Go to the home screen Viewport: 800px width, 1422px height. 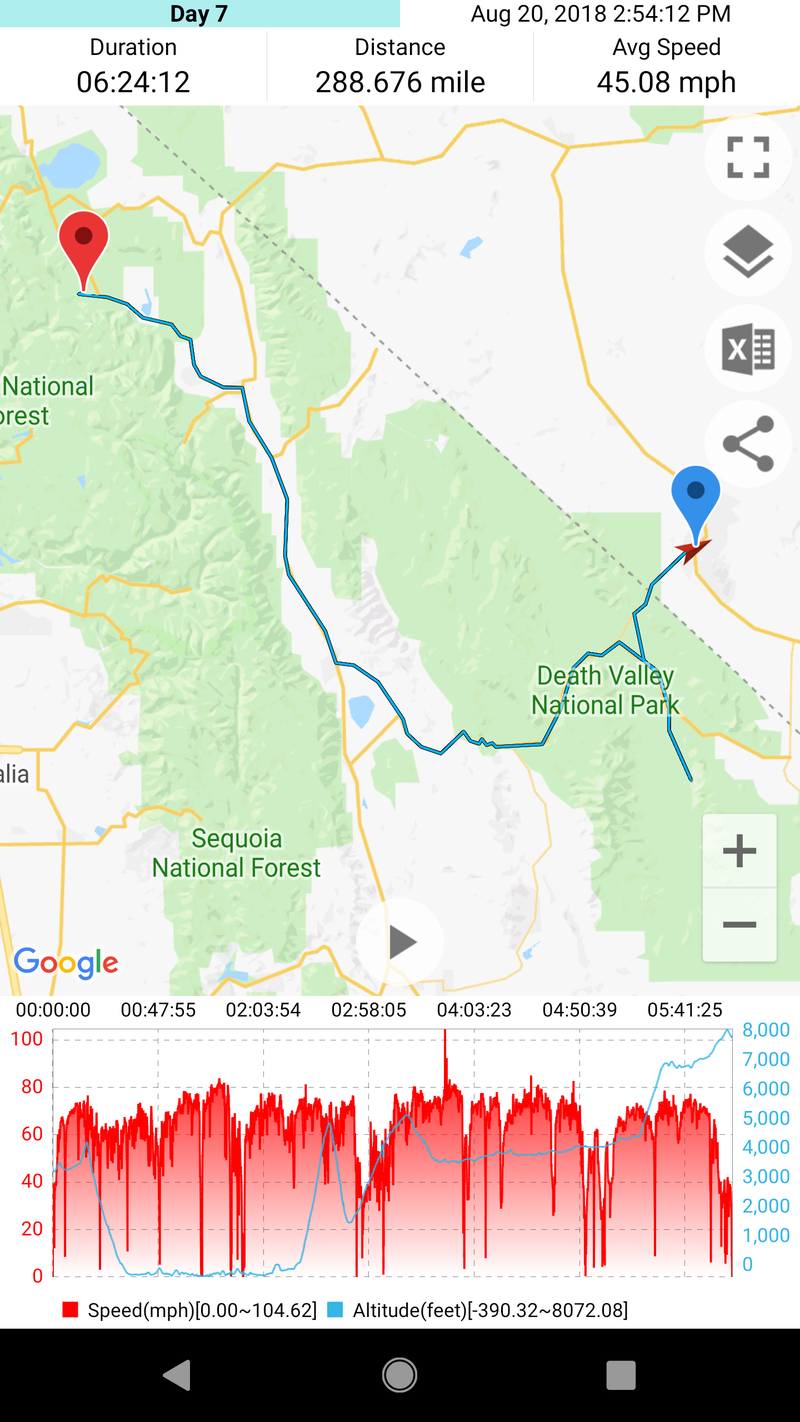tap(400, 1375)
